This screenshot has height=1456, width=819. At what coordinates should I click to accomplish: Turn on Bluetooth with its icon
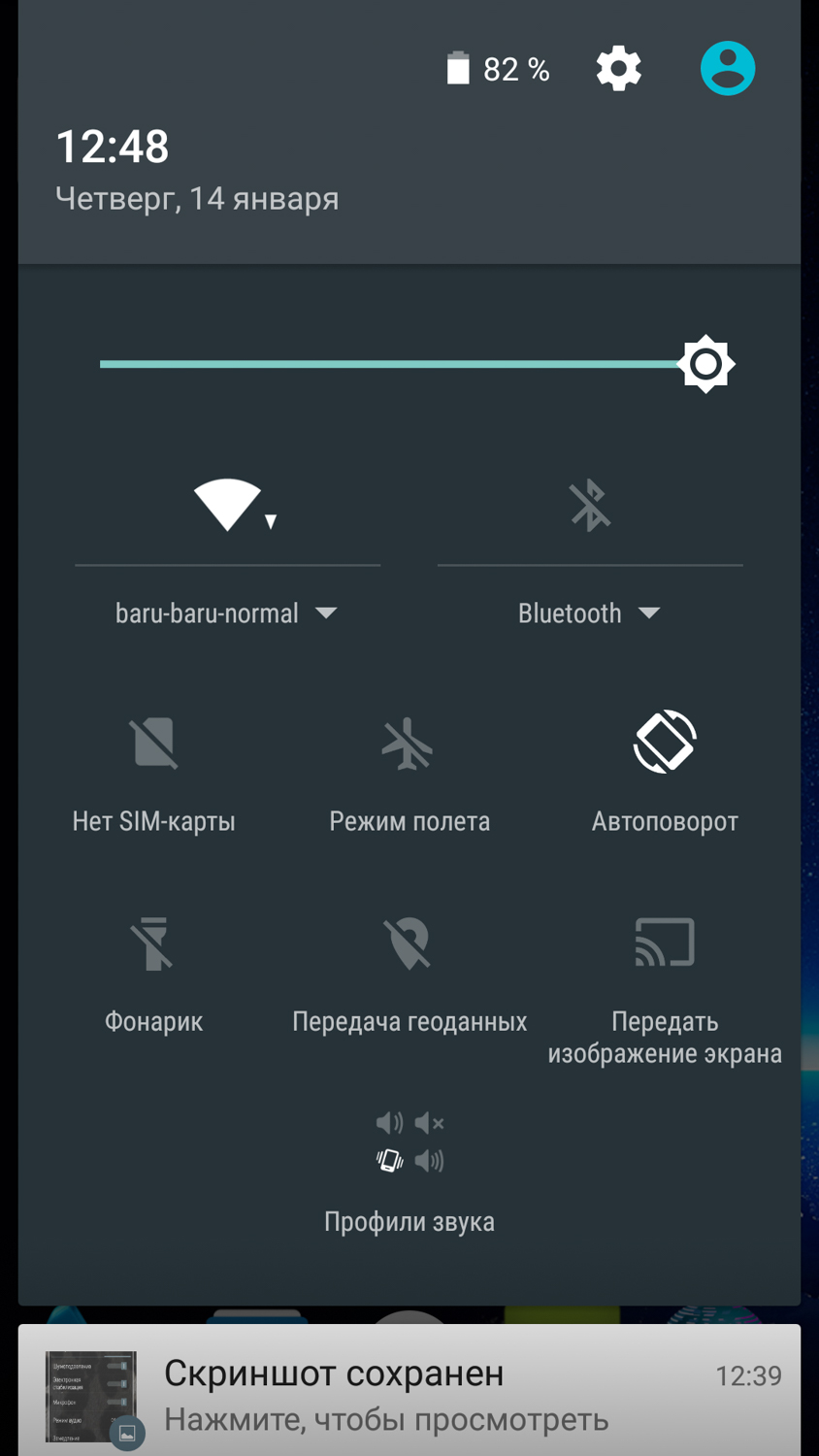pyautogui.click(x=589, y=505)
